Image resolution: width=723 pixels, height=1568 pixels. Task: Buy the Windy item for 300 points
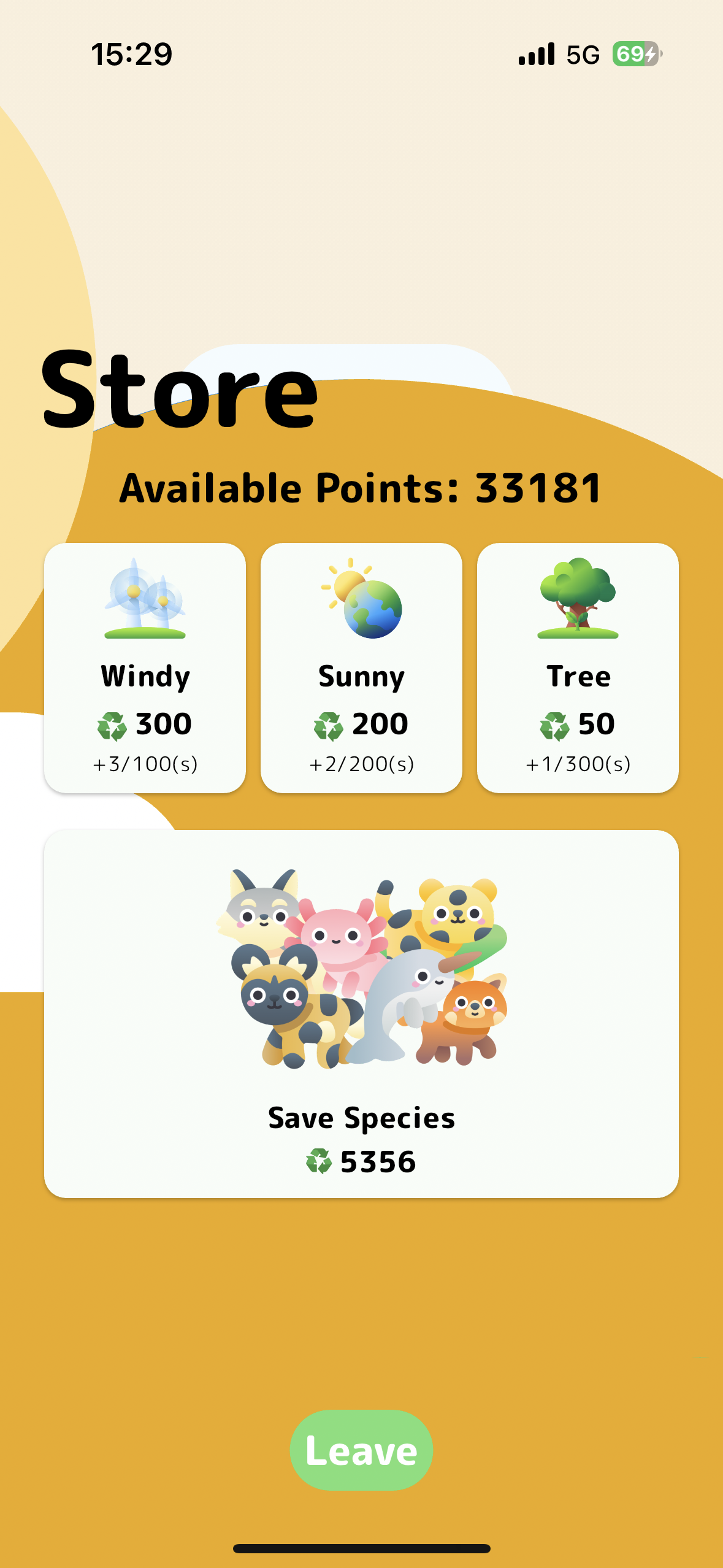coord(145,667)
